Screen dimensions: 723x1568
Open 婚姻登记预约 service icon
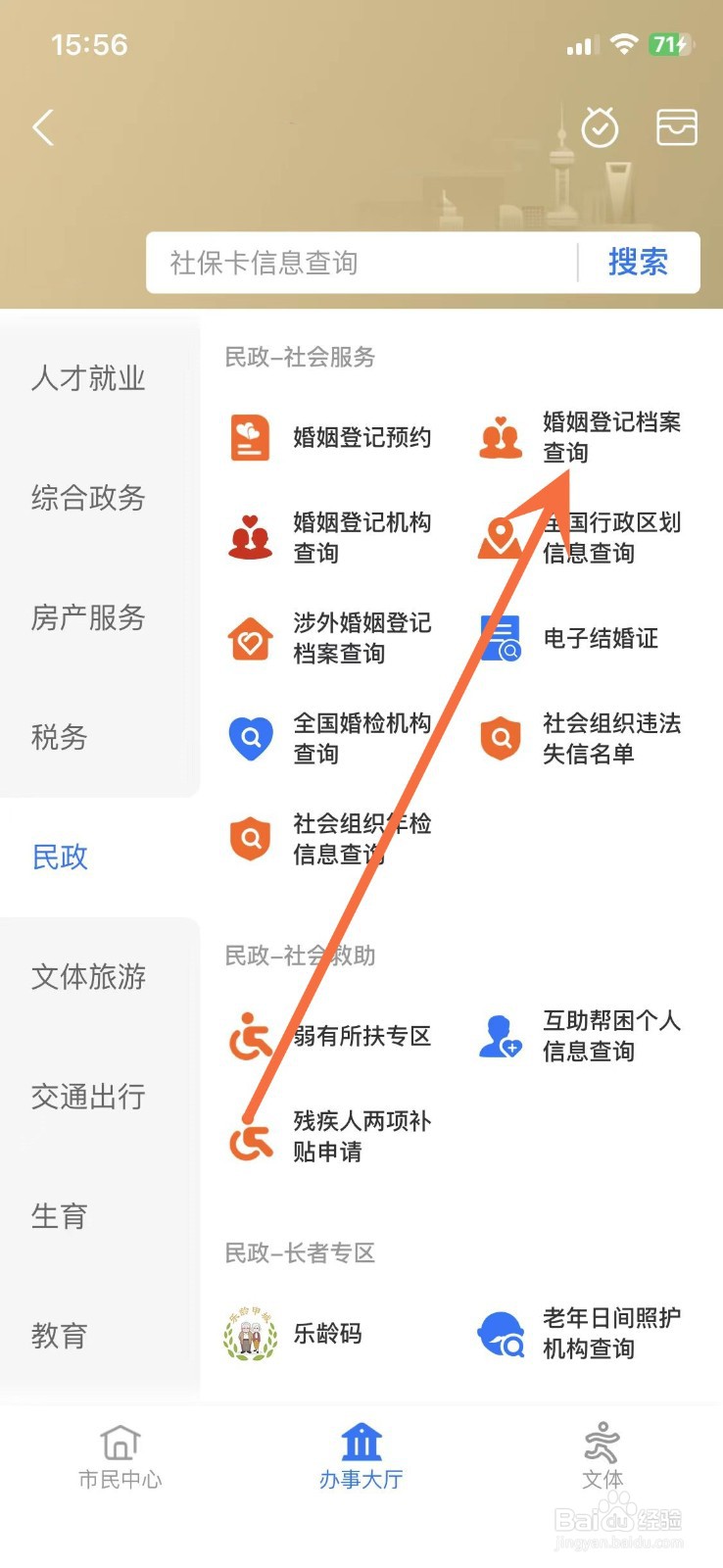(x=251, y=437)
